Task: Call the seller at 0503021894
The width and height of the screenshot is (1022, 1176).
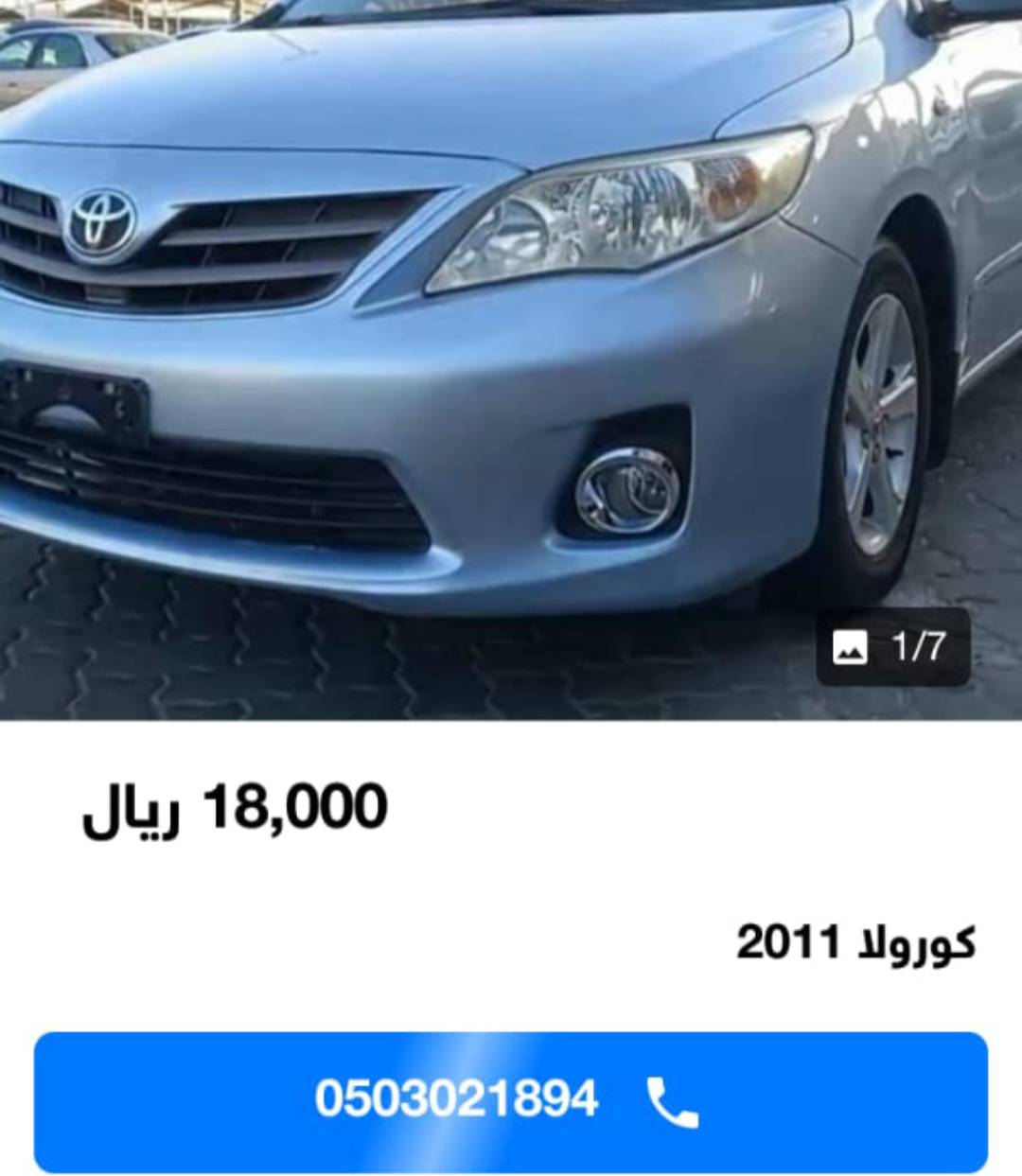Action: click(510, 1101)
